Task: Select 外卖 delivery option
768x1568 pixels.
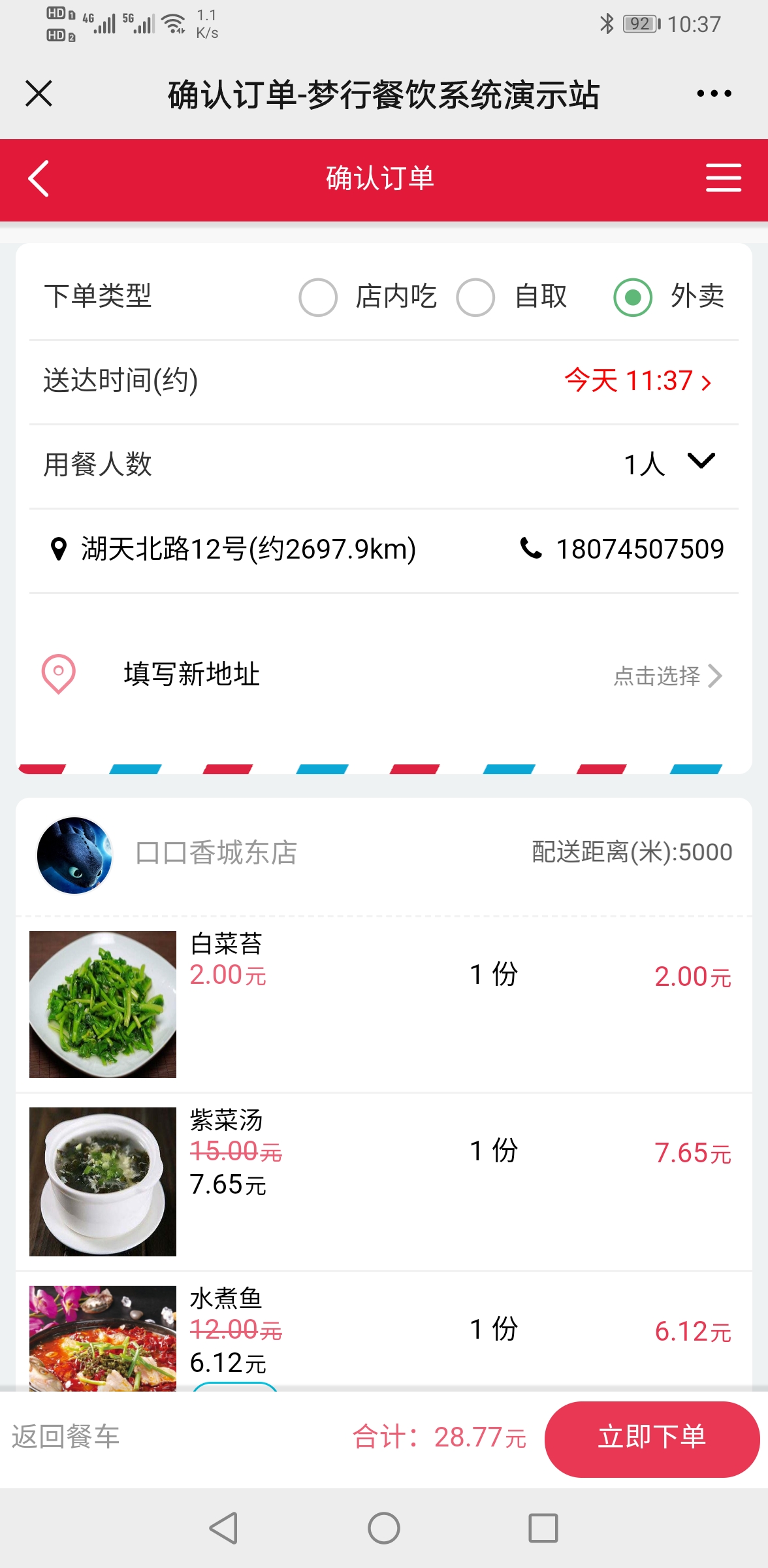Action: (632, 297)
